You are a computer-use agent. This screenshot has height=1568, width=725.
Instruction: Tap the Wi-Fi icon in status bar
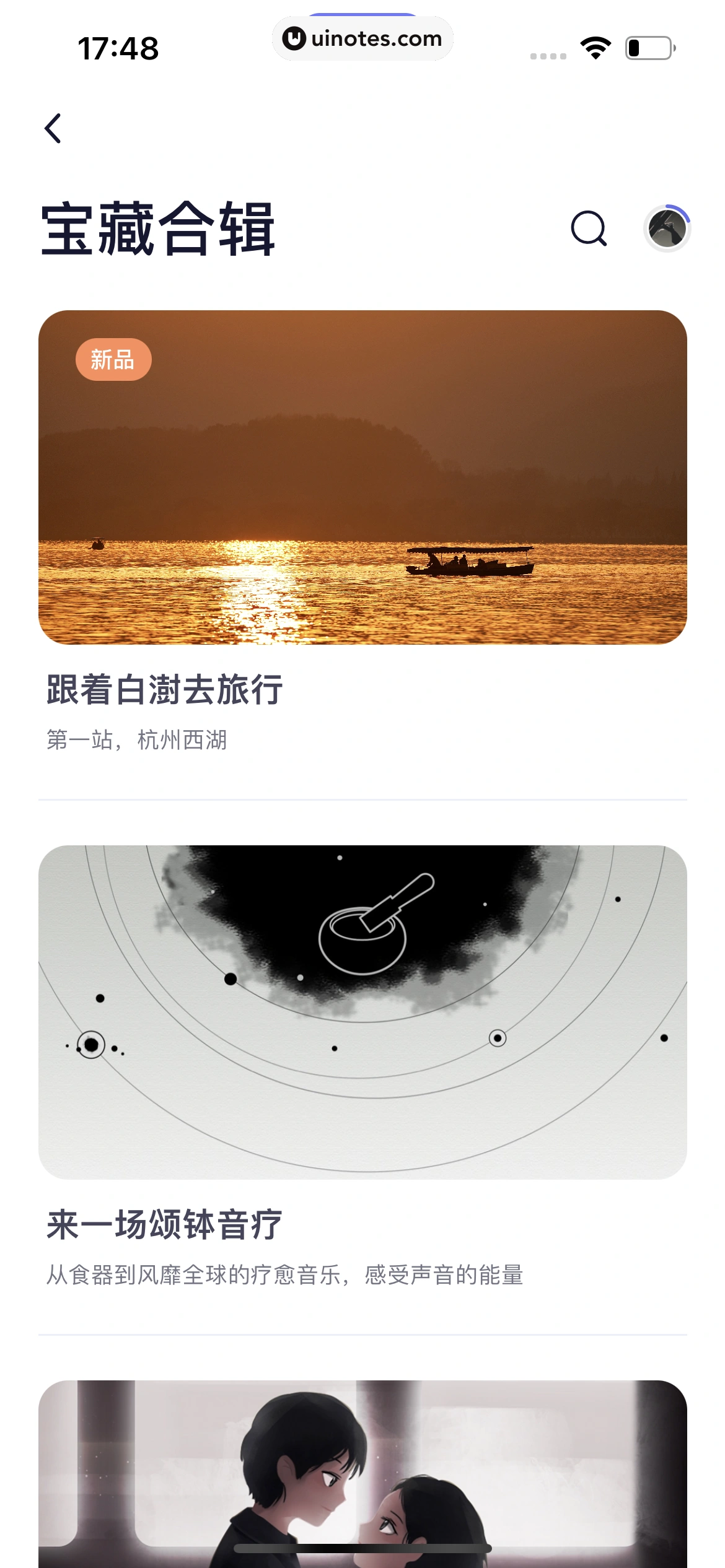[x=595, y=46]
